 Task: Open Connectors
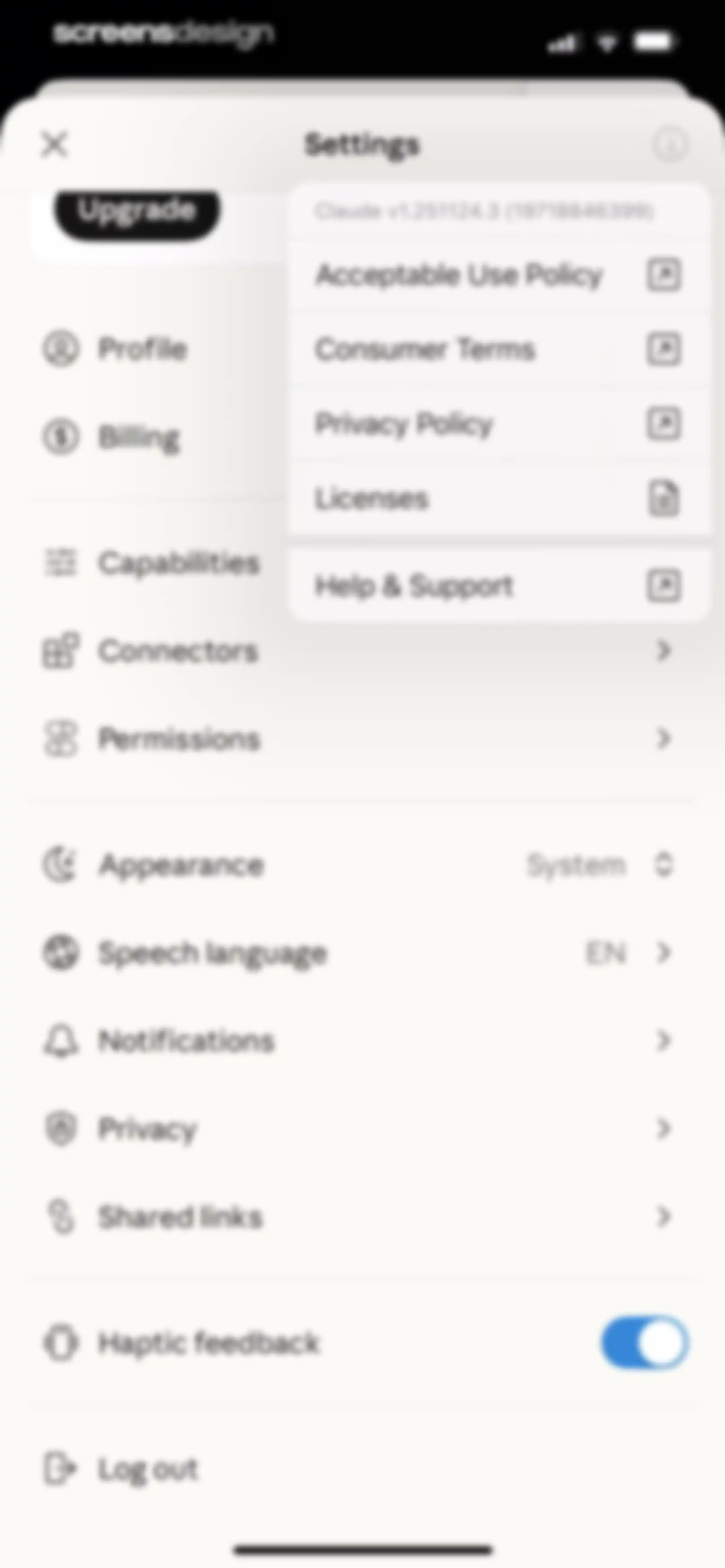pyautogui.click(x=362, y=651)
